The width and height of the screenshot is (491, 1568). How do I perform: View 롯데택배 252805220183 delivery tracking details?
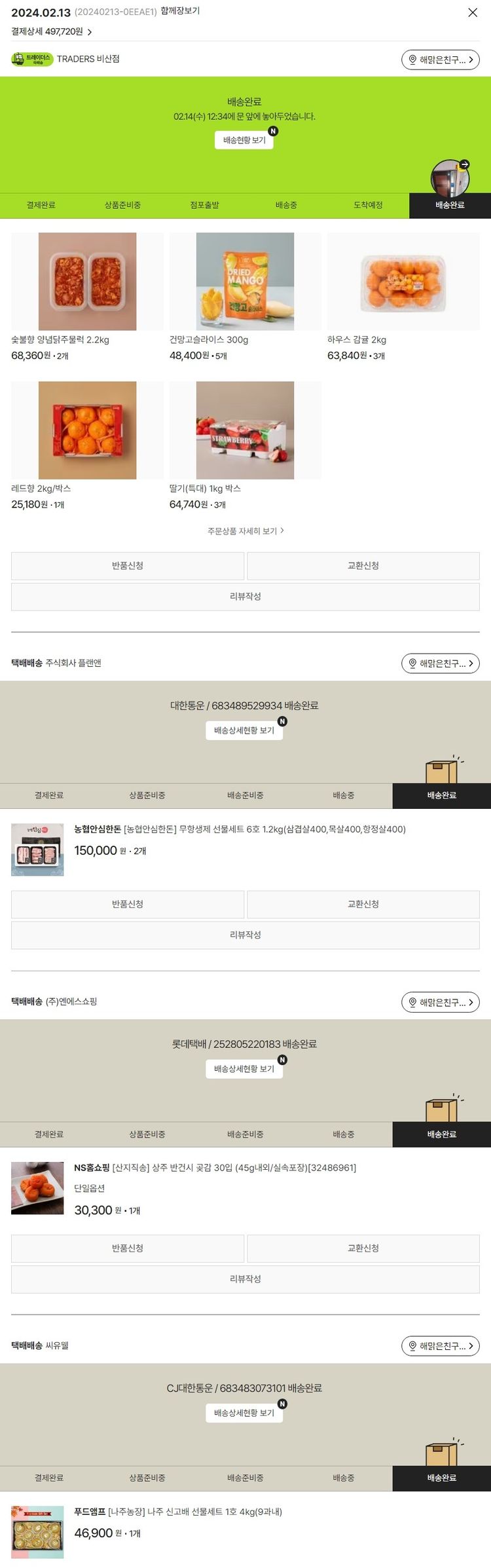[244, 1069]
